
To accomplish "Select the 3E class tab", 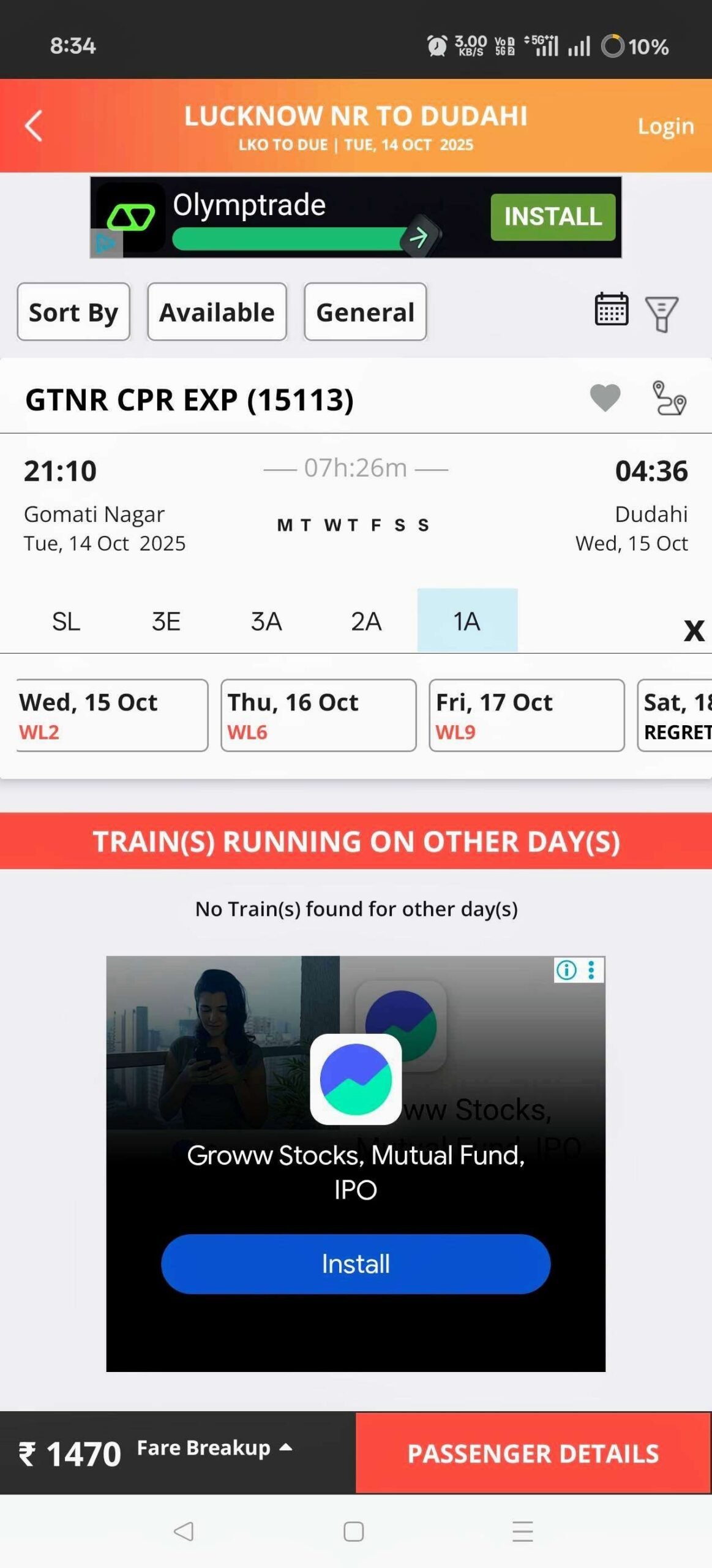I will 166,621.
